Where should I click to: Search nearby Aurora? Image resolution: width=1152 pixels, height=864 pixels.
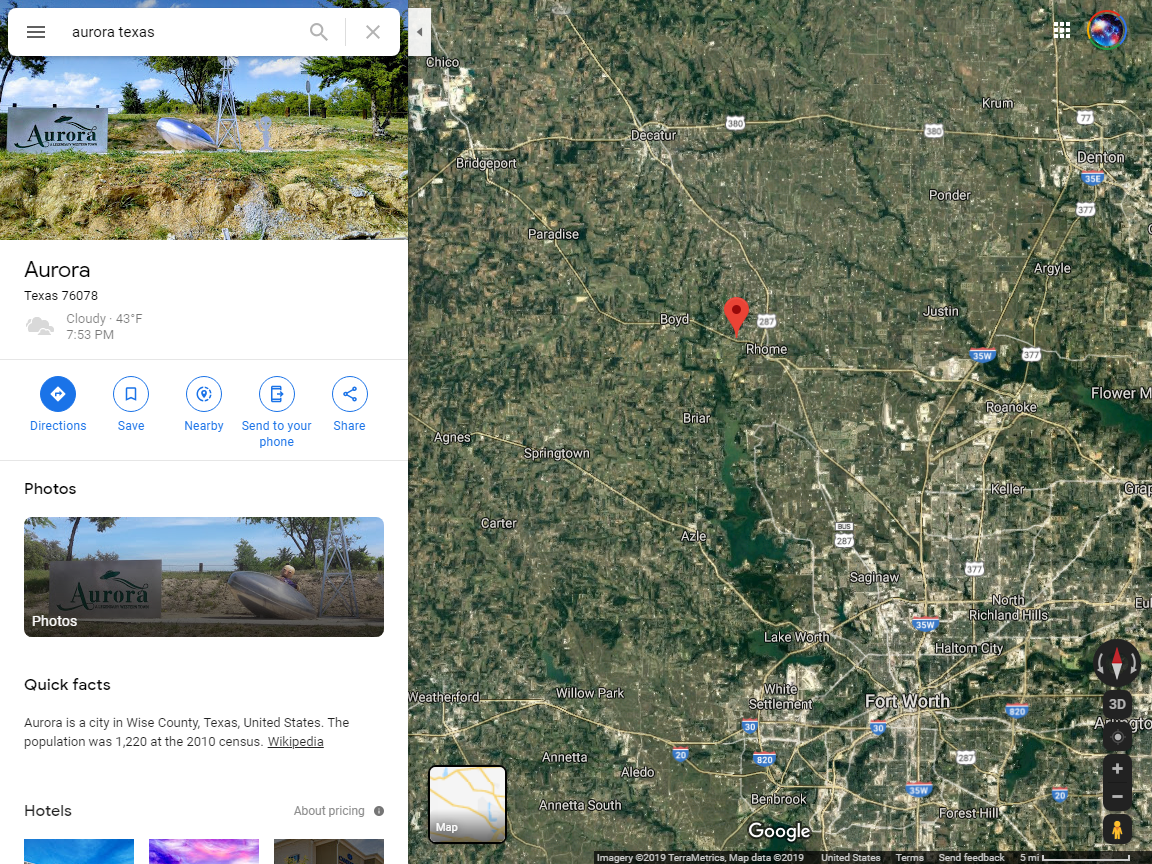click(x=204, y=394)
